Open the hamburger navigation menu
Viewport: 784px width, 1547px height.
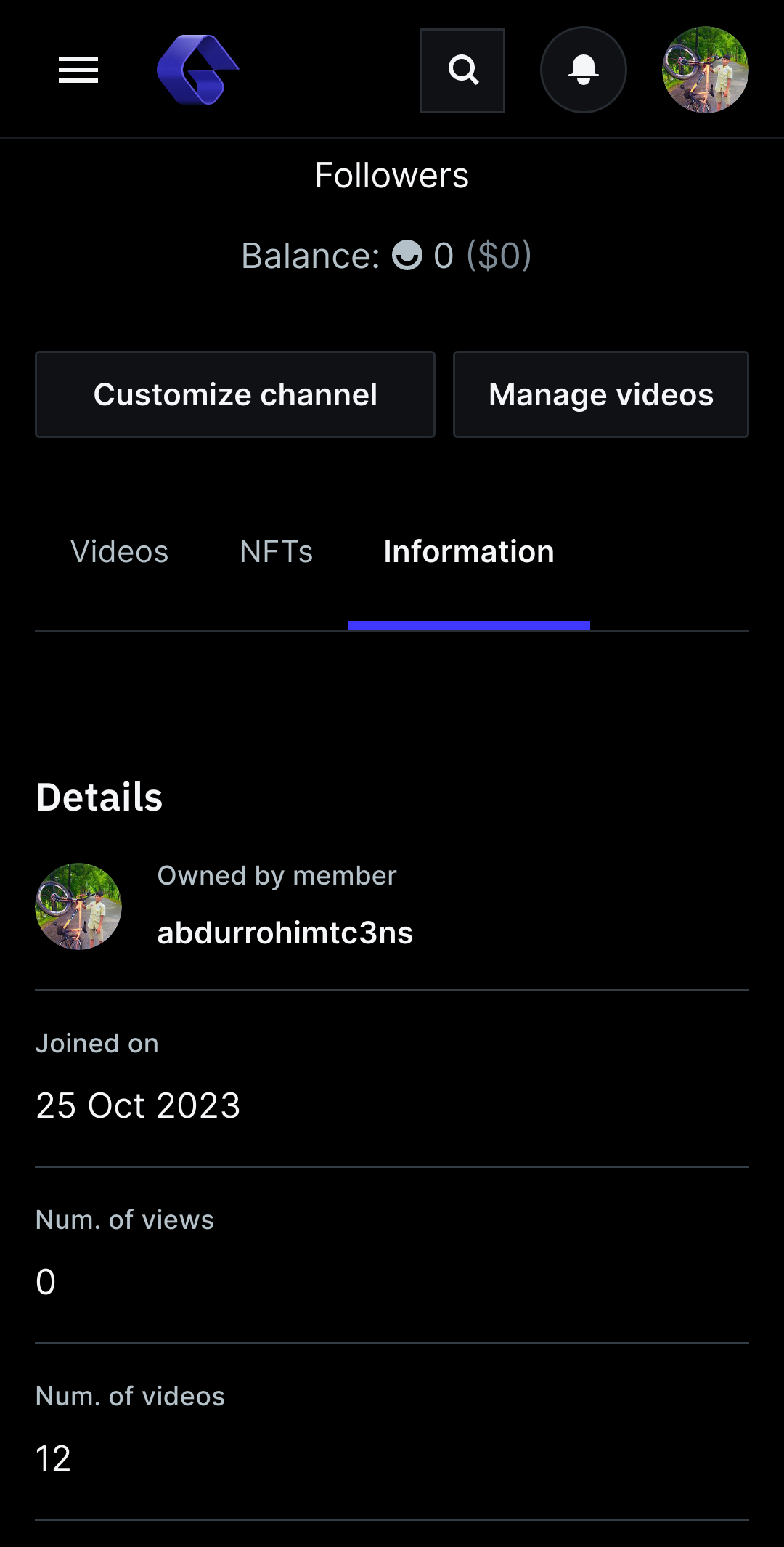(x=78, y=70)
